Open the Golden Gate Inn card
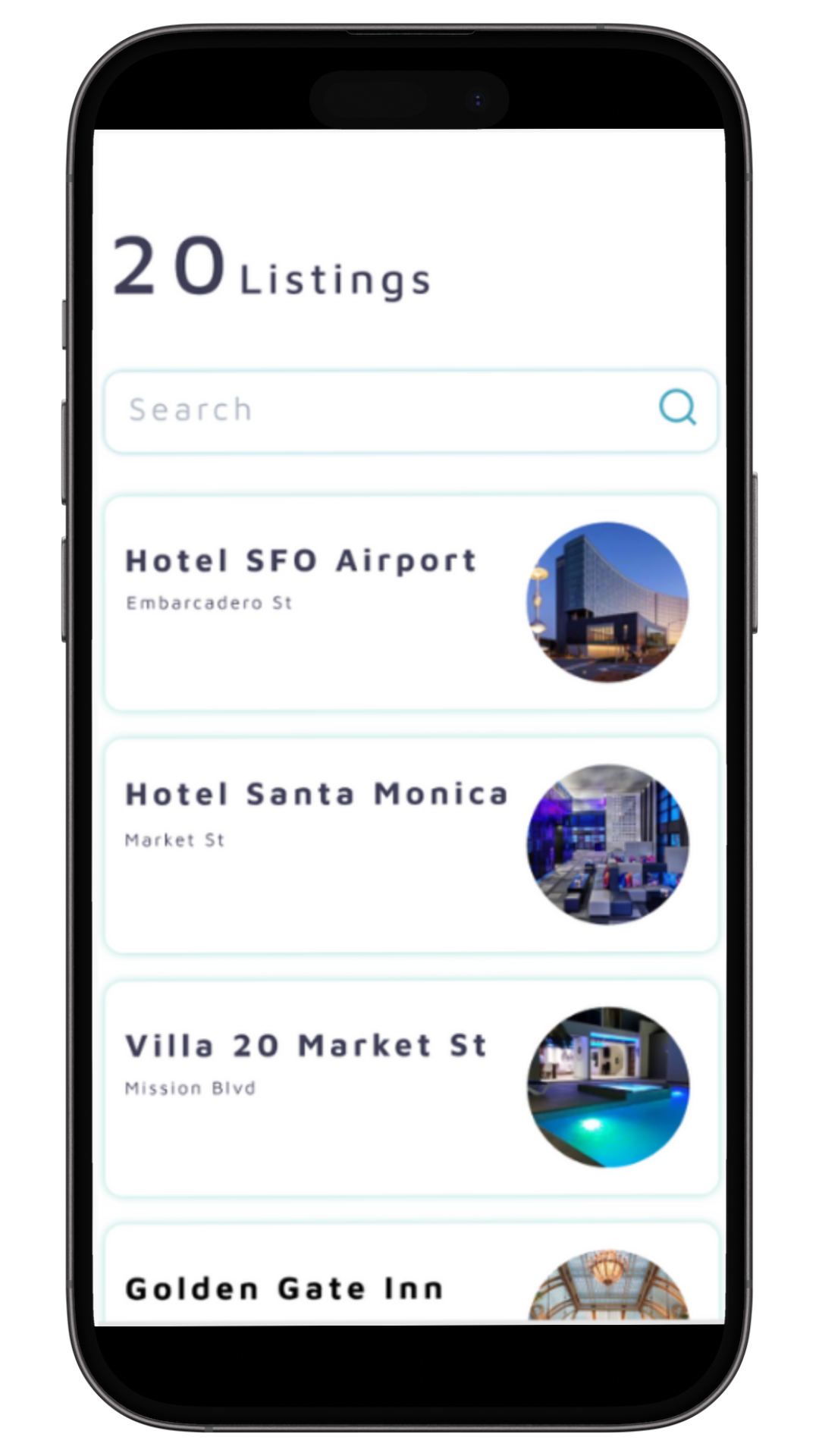The width and height of the screenshot is (819, 1456). 409,1282
